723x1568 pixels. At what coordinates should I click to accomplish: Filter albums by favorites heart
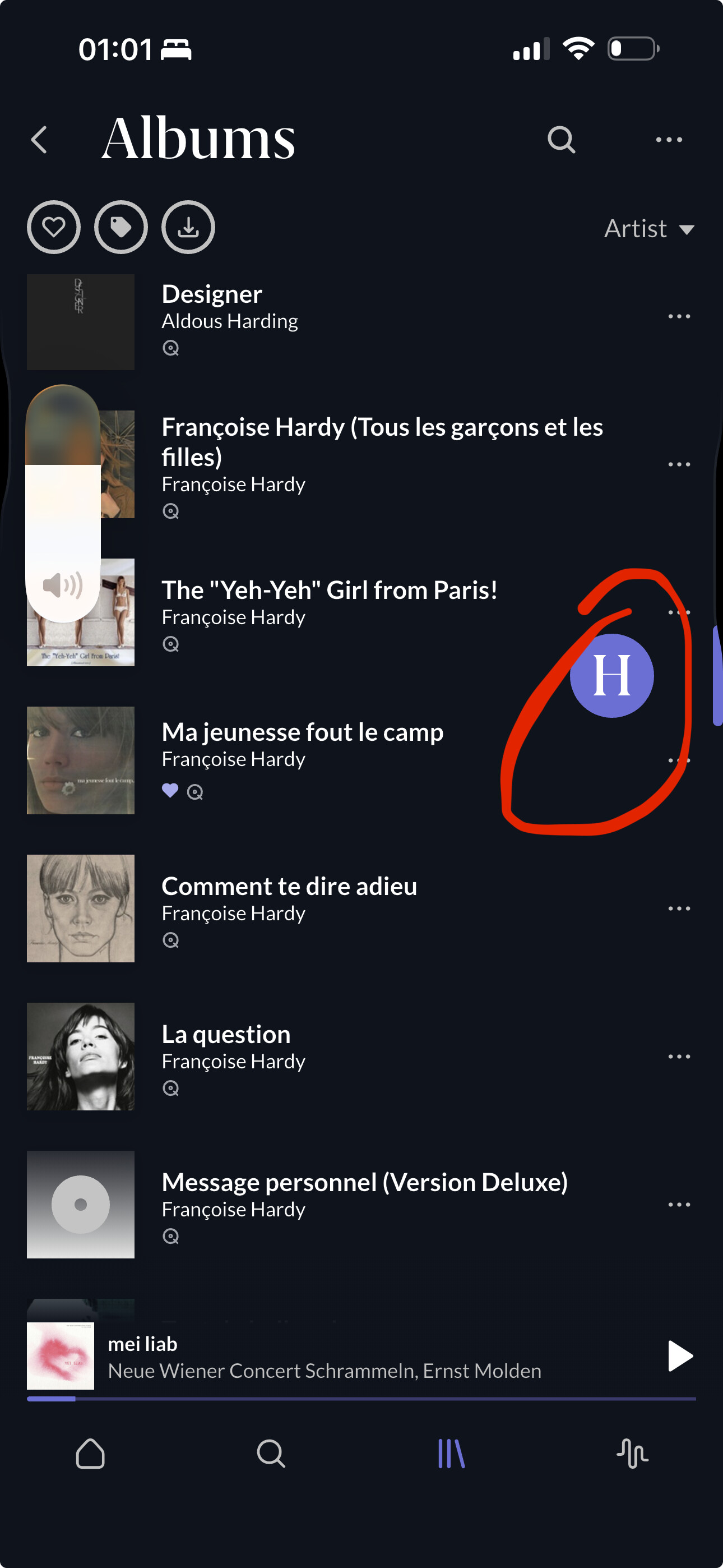[x=54, y=227]
